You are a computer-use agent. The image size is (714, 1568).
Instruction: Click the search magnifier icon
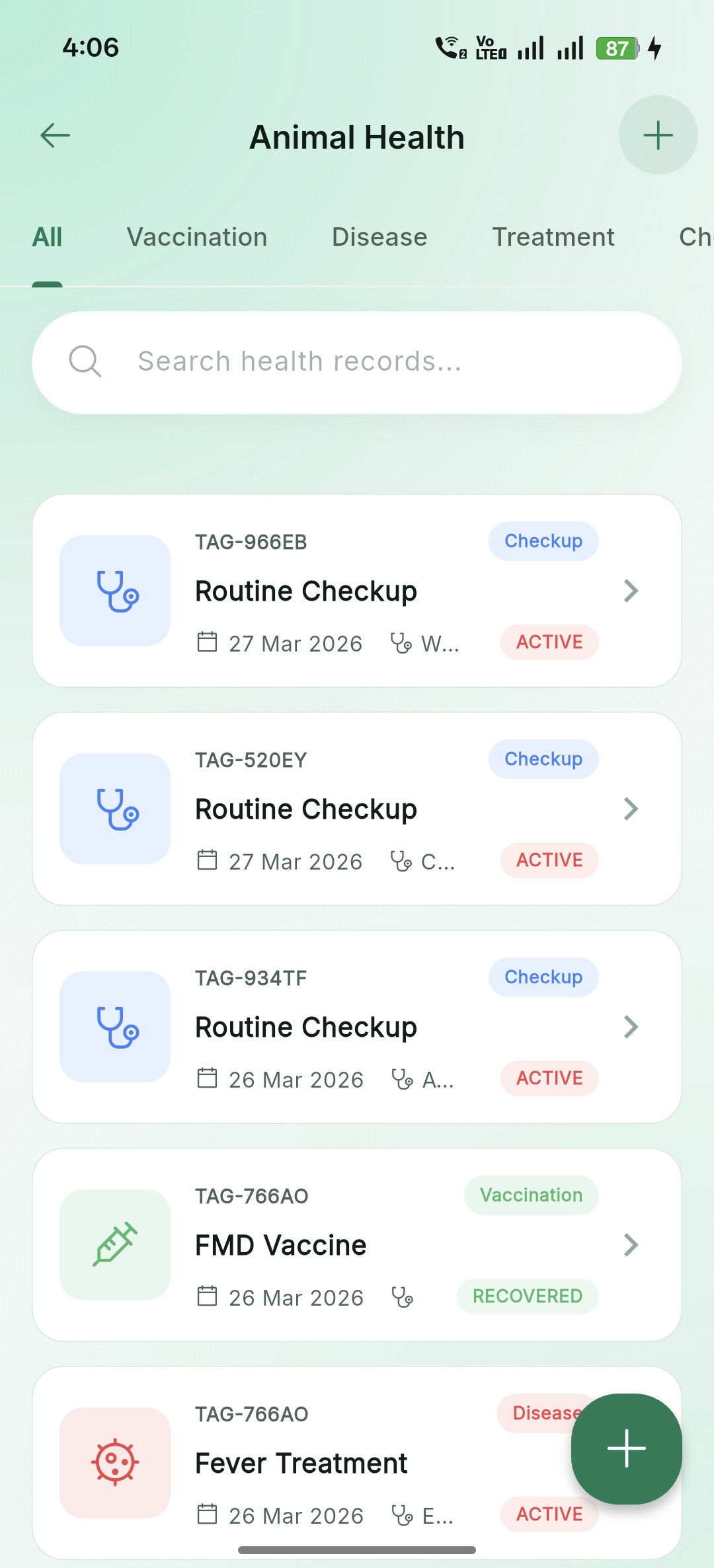[x=86, y=361]
